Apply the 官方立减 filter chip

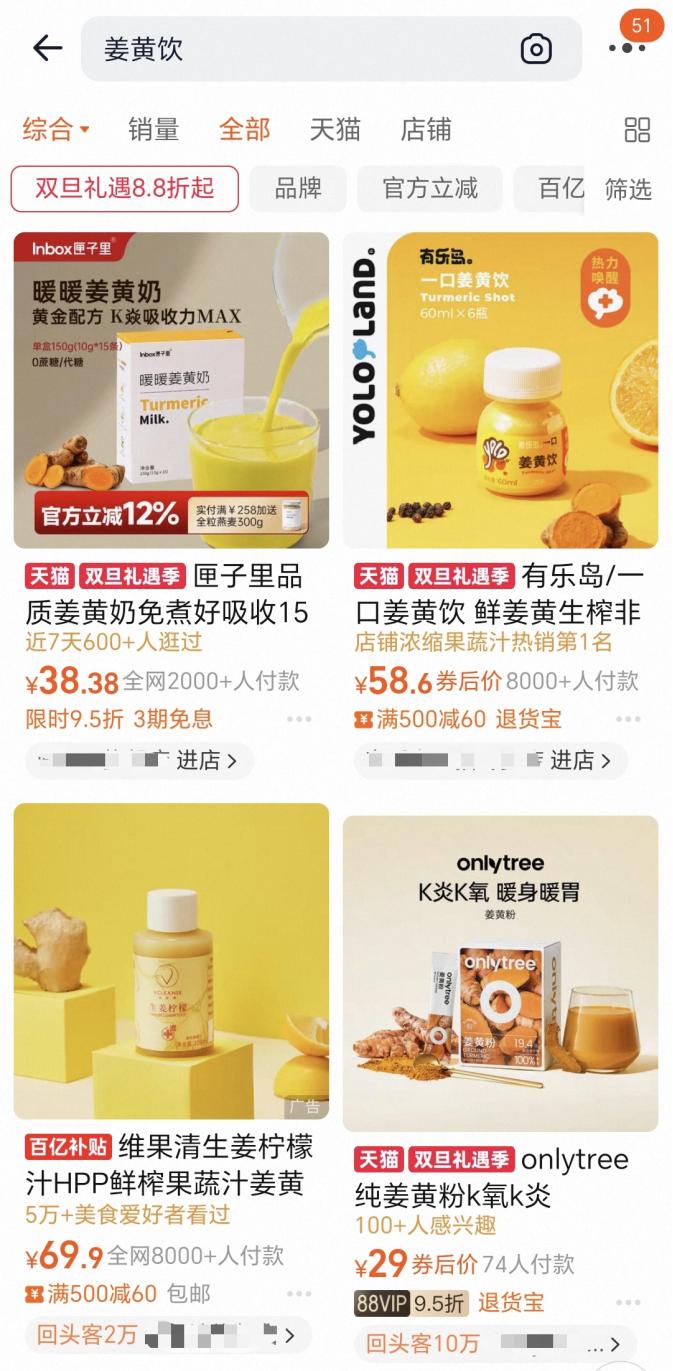(x=430, y=188)
